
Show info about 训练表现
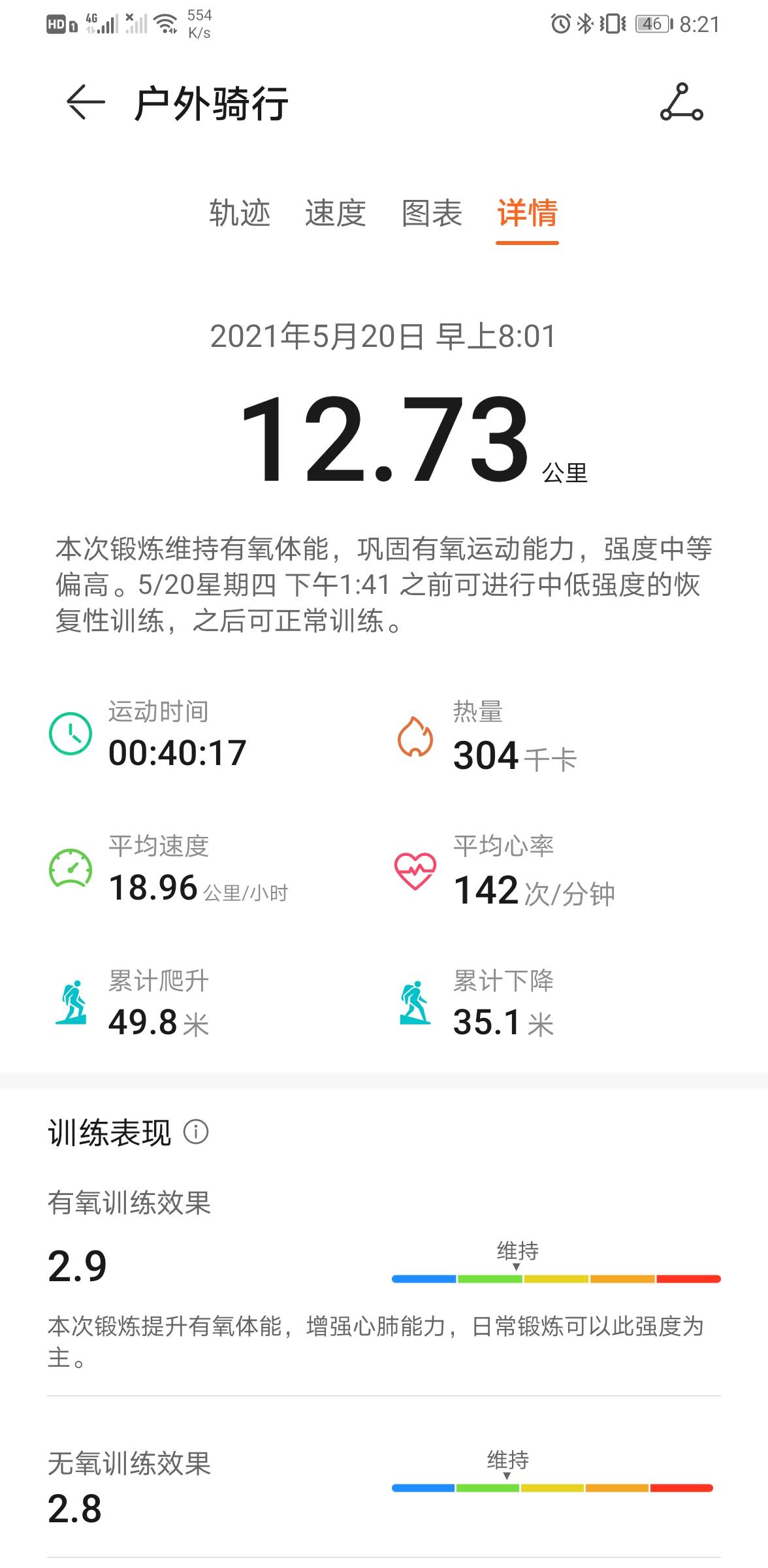click(196, 1132)
